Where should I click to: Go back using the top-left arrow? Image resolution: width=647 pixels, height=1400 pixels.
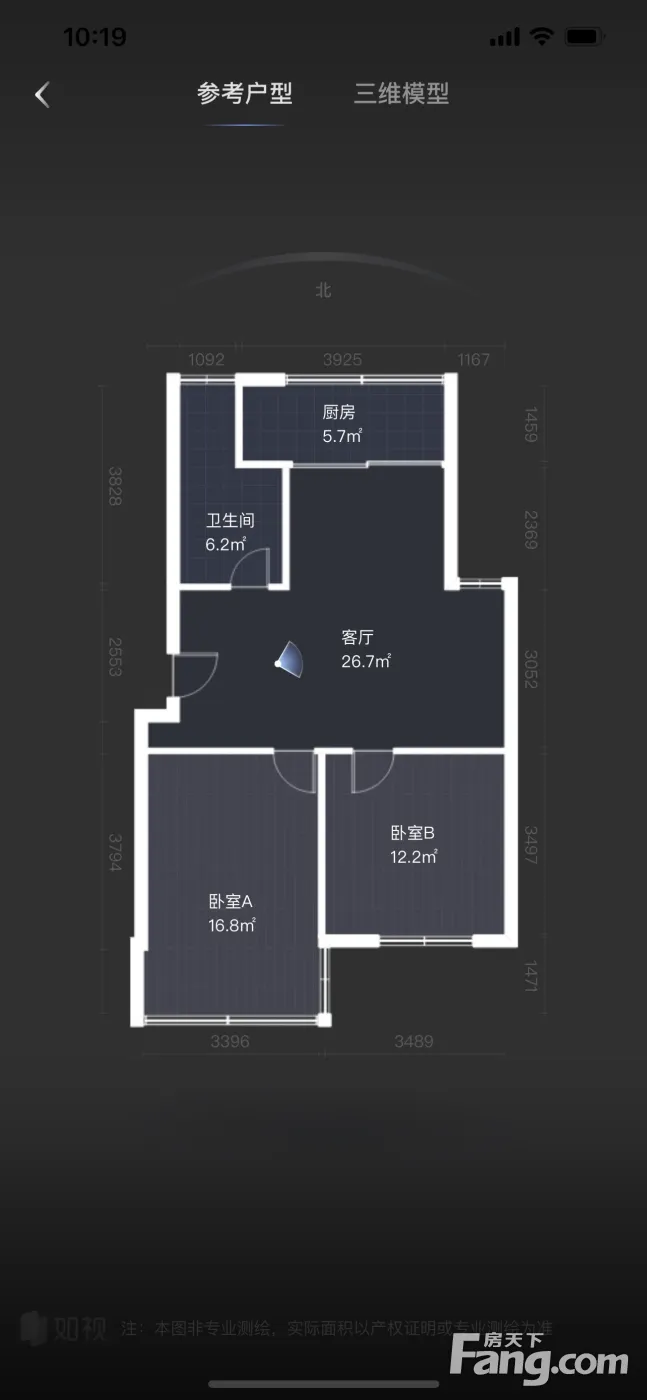[x=42, y=95]
